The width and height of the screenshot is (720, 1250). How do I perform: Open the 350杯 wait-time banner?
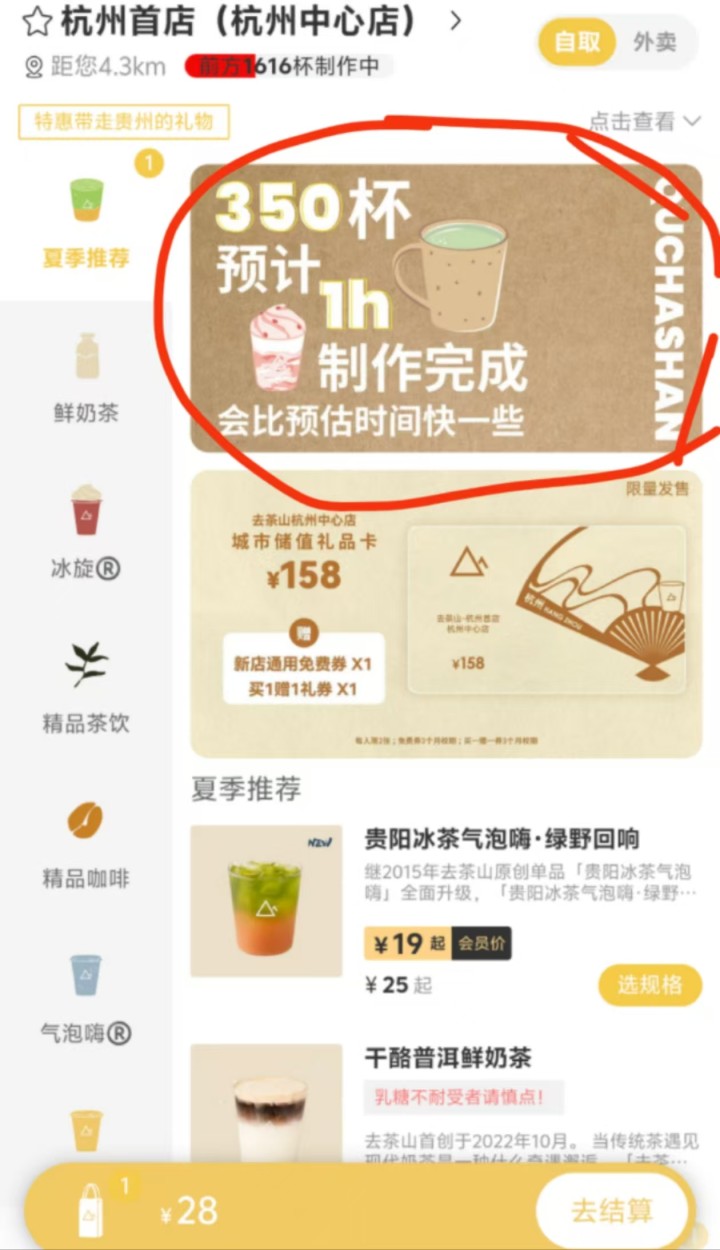(x=446, y=308)
